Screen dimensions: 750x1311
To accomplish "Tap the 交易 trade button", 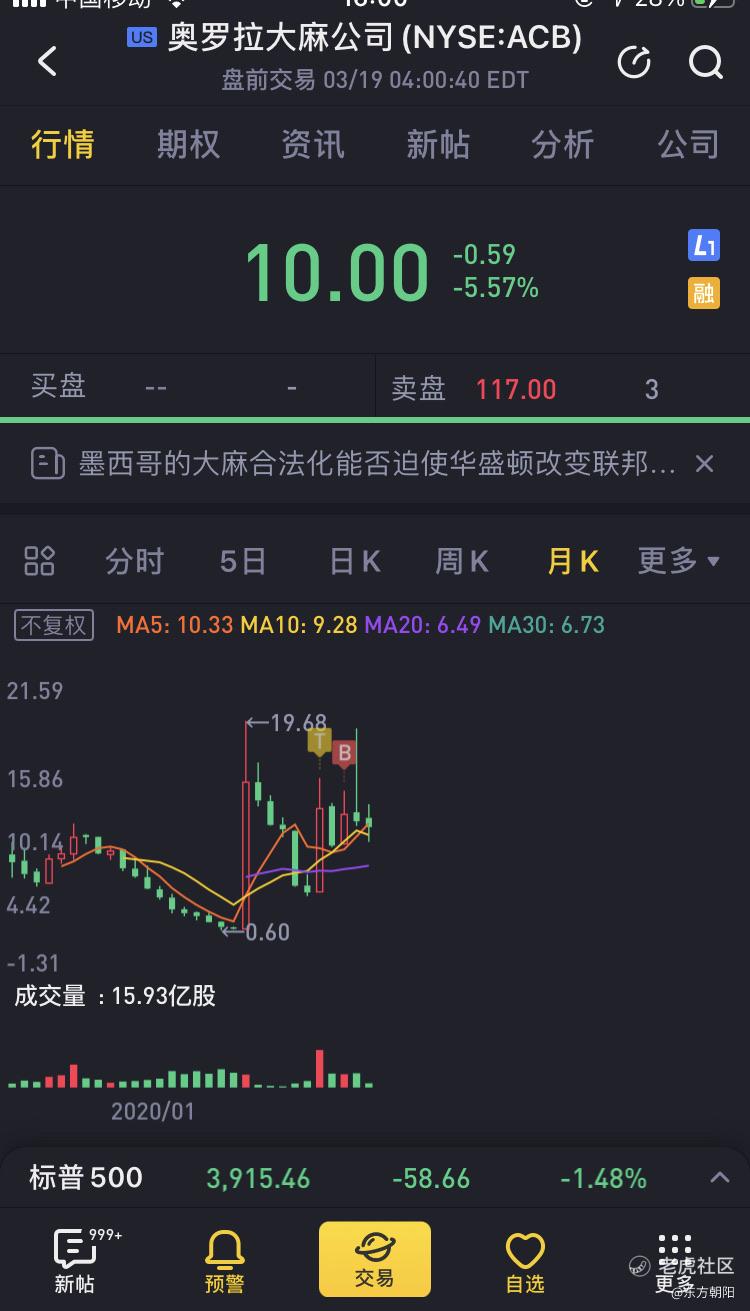I will 375,1260.
